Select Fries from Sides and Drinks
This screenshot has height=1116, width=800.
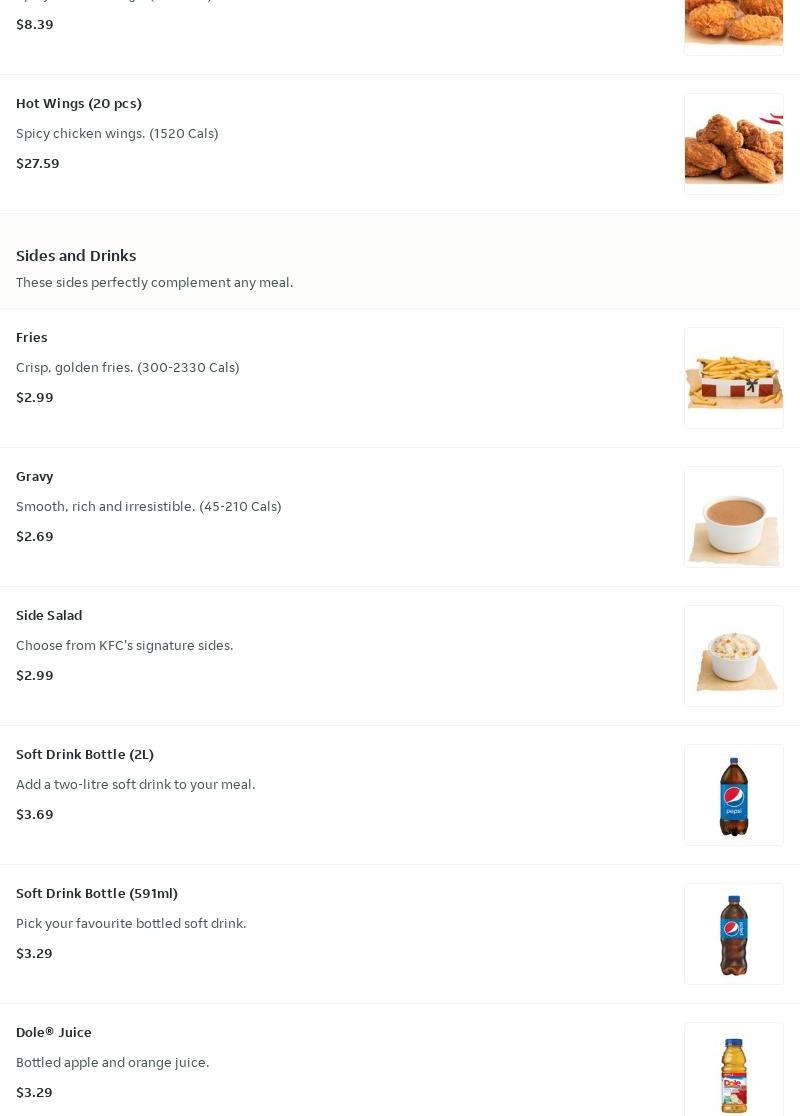[32, 338]
